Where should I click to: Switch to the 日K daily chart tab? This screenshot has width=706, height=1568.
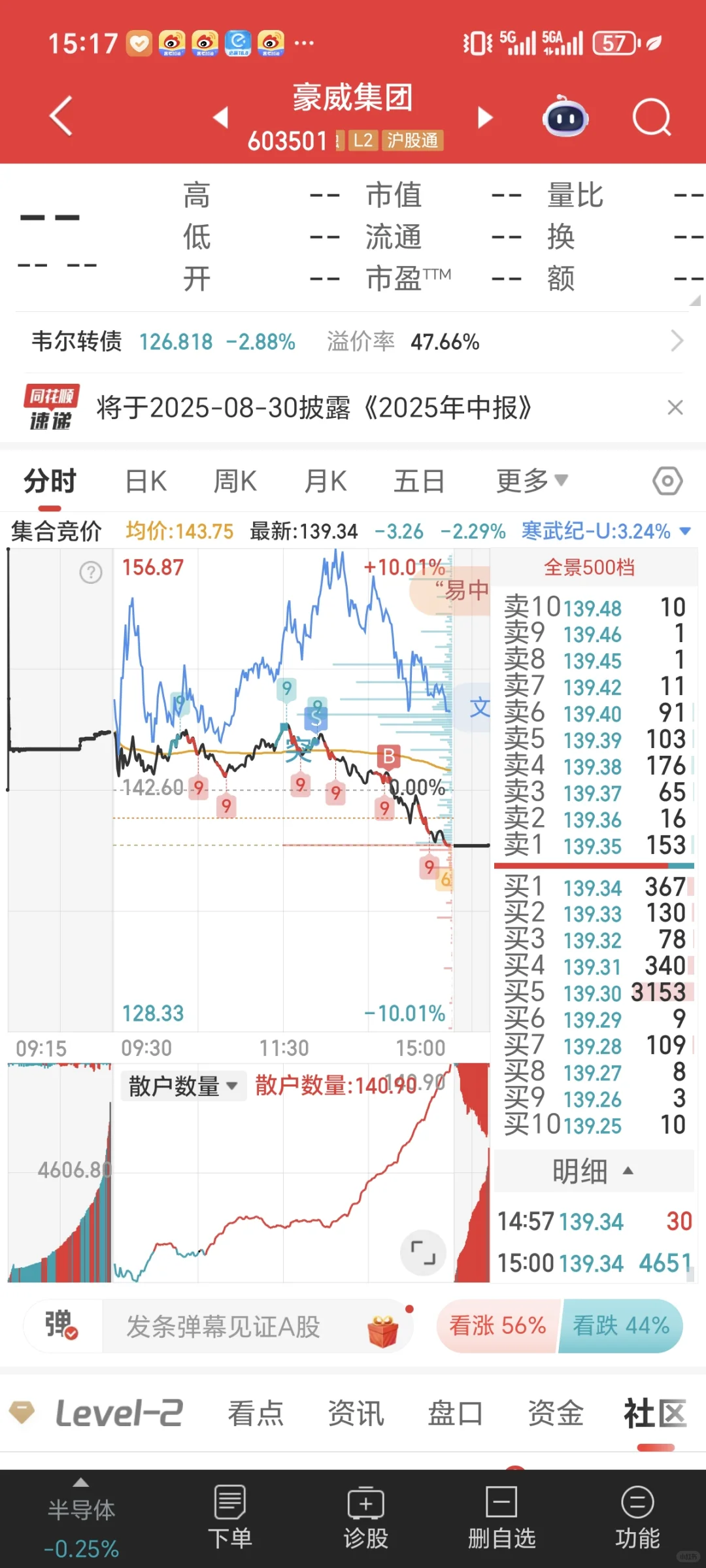(x=144, y=481)
